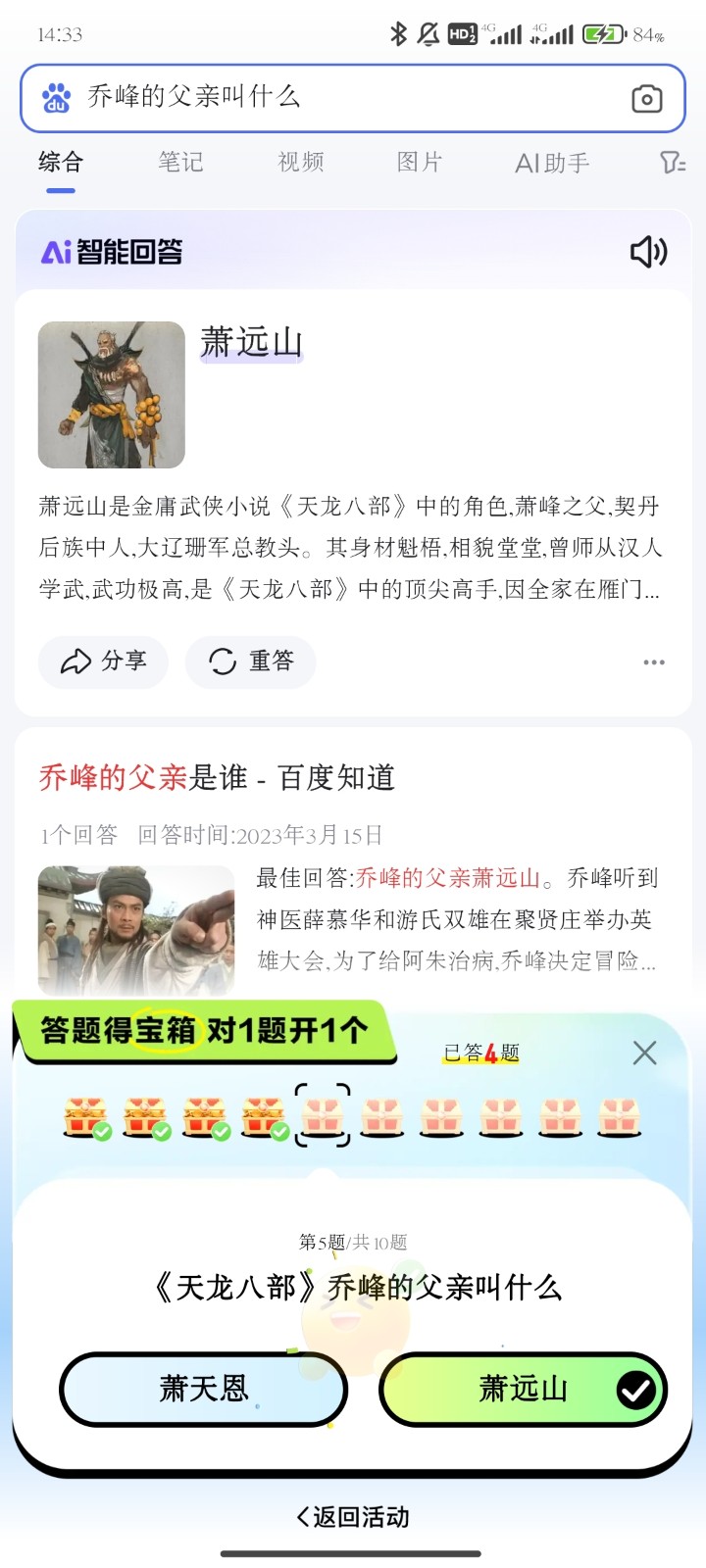Play AI answer aloud with speaker icon

648,252
